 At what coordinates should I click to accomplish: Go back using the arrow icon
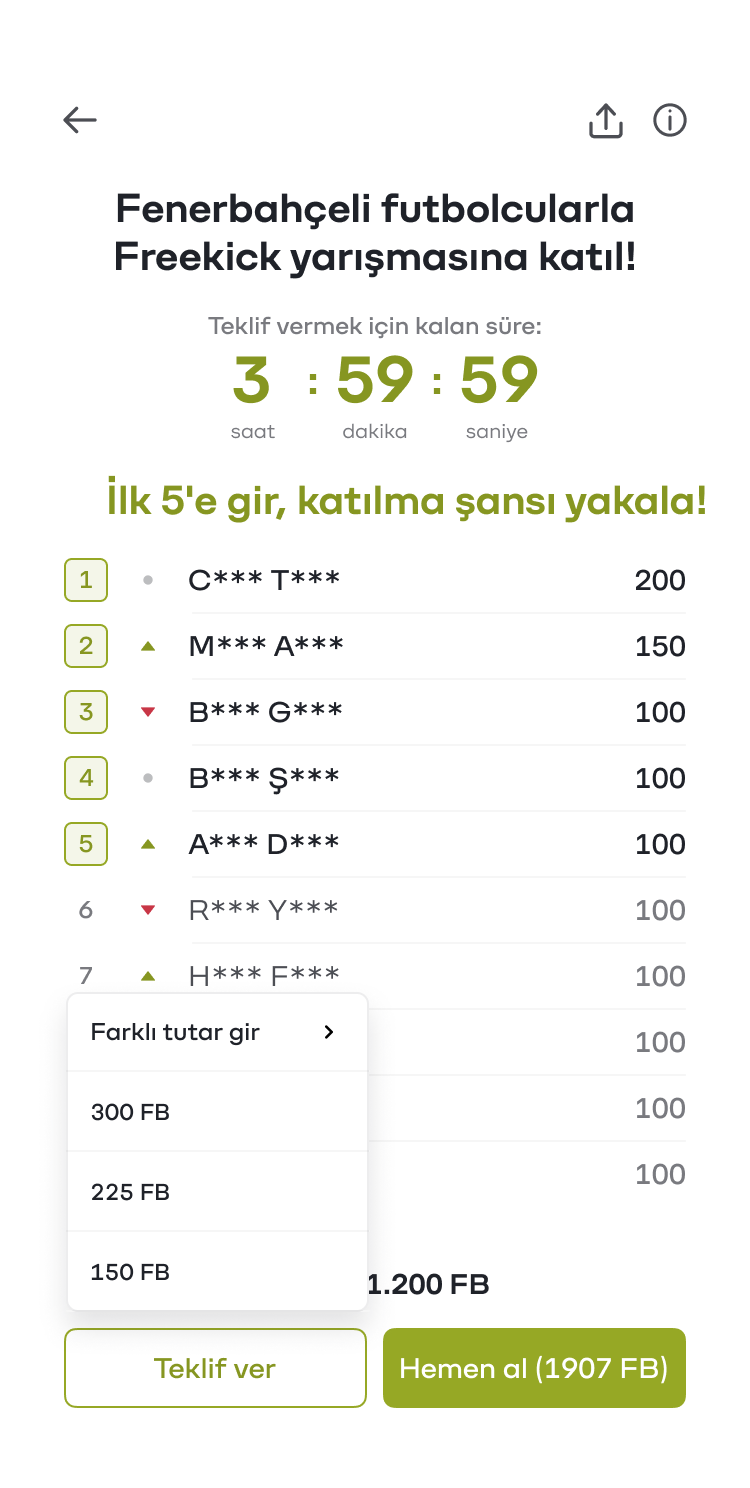pyautogui.click(x=80, y=121)
